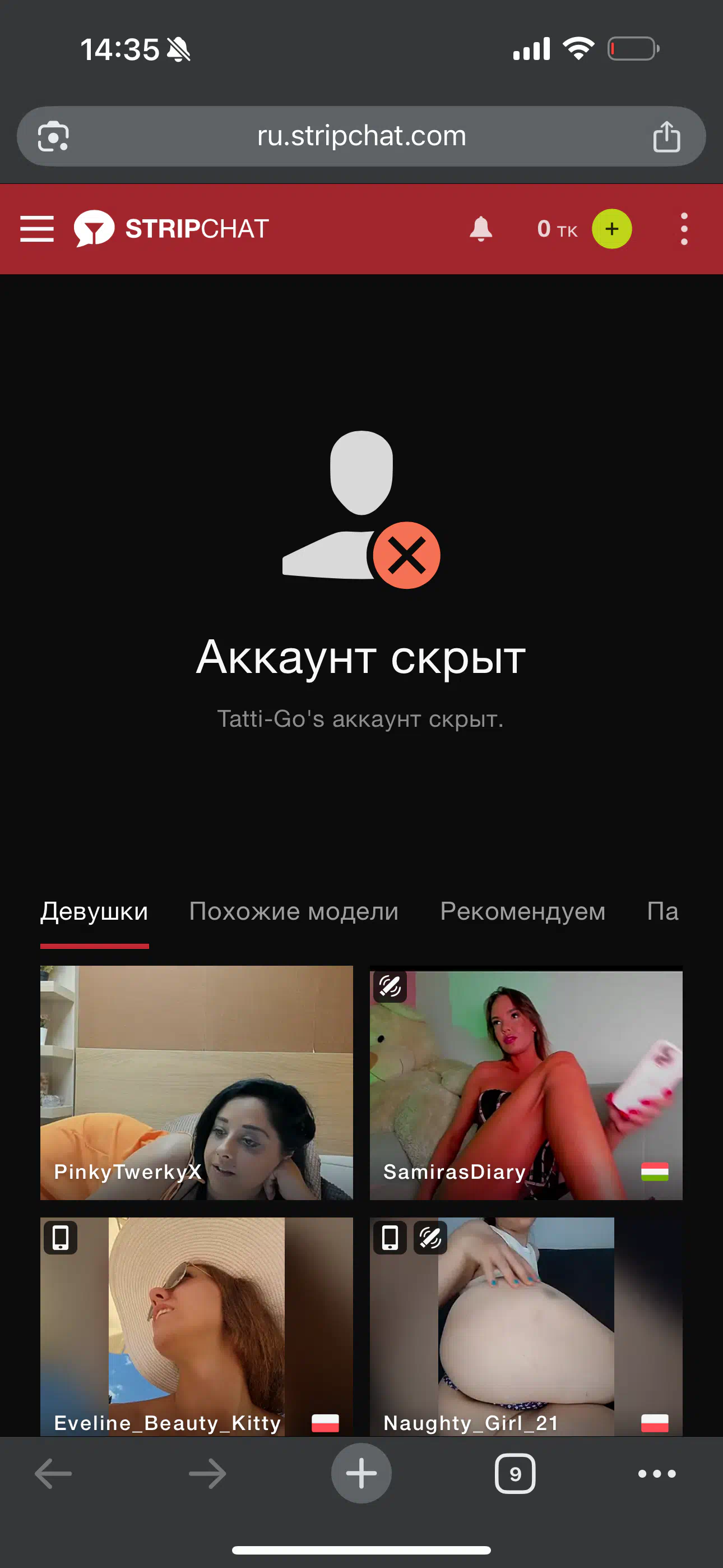The height and width of the screenshot is (1568, 723).
Task: Tap the ru.stripchat.com address bar
Action: [361, 136]
